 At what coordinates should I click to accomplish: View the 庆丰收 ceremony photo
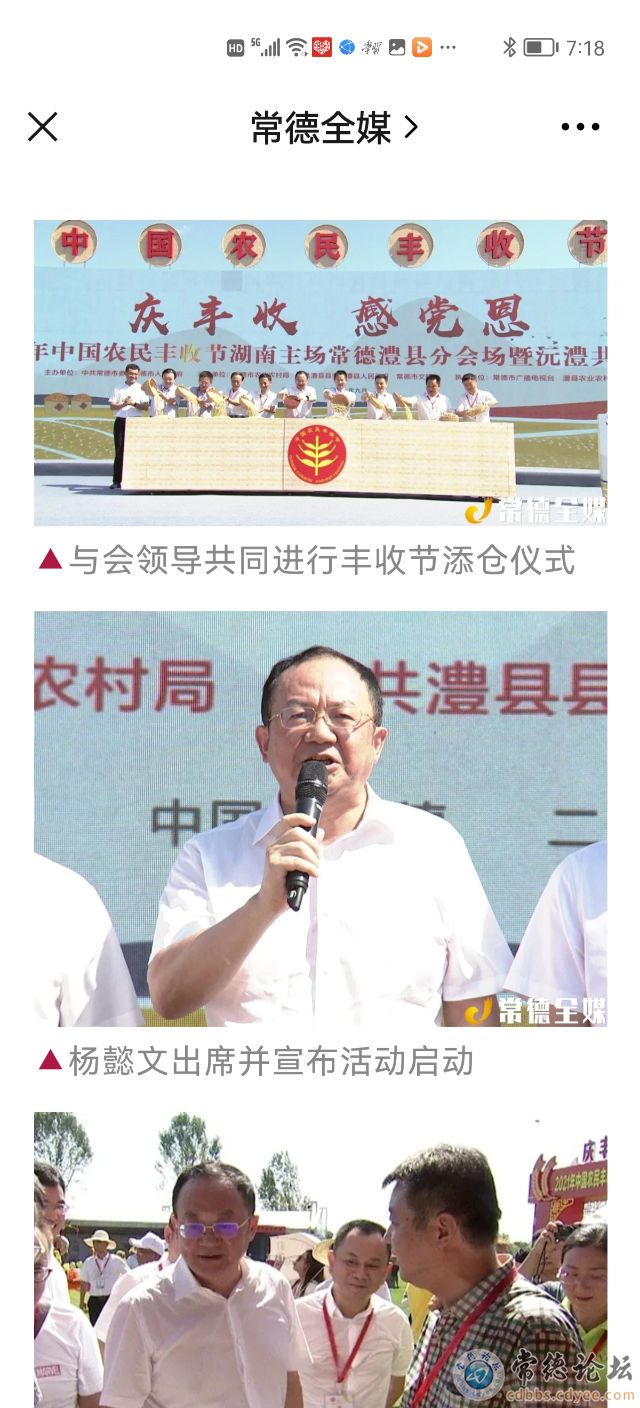coord(320,372)
